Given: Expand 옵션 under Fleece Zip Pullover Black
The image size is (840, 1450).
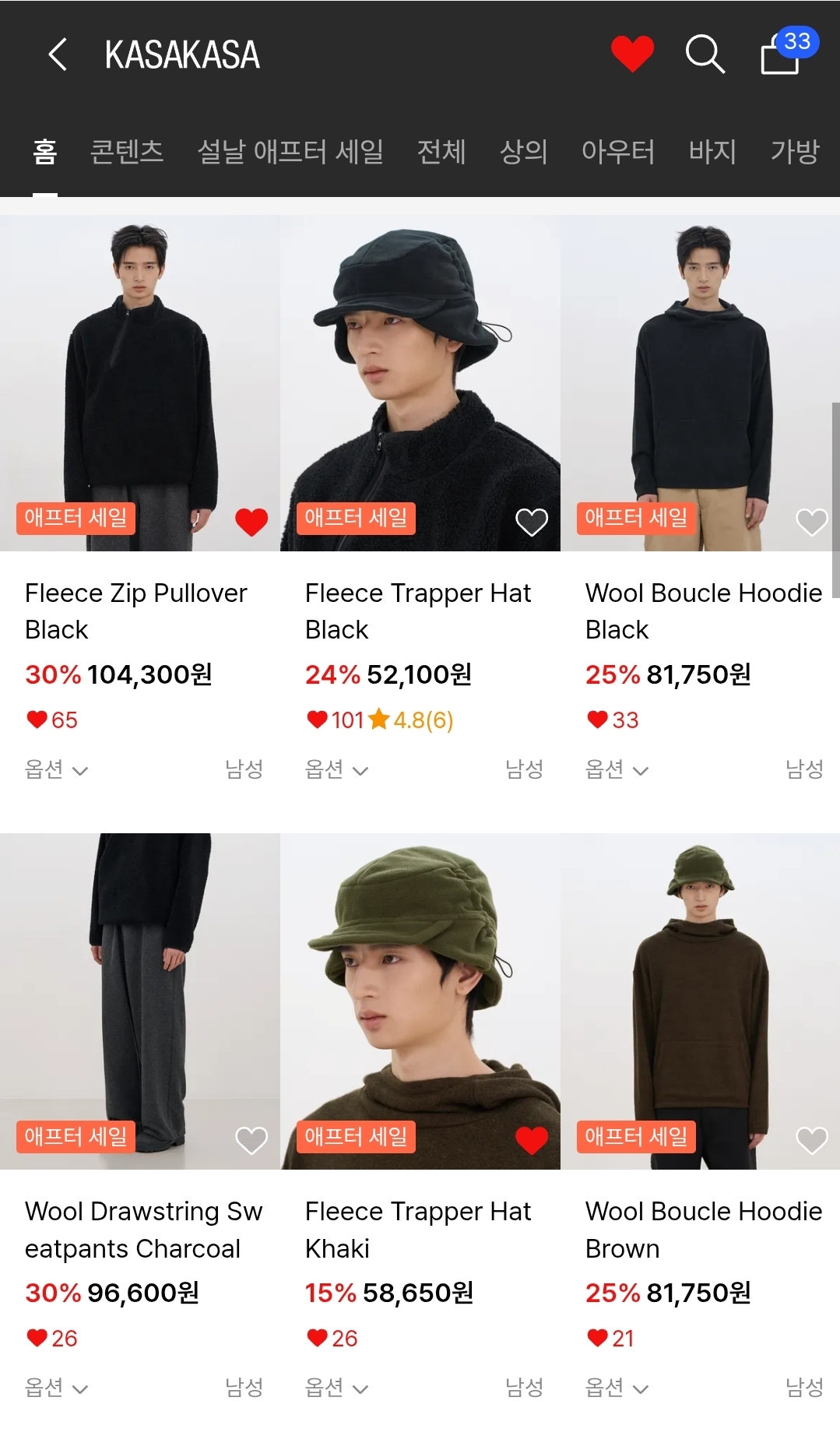Looking at the screenshot, I should click(56, 770).
